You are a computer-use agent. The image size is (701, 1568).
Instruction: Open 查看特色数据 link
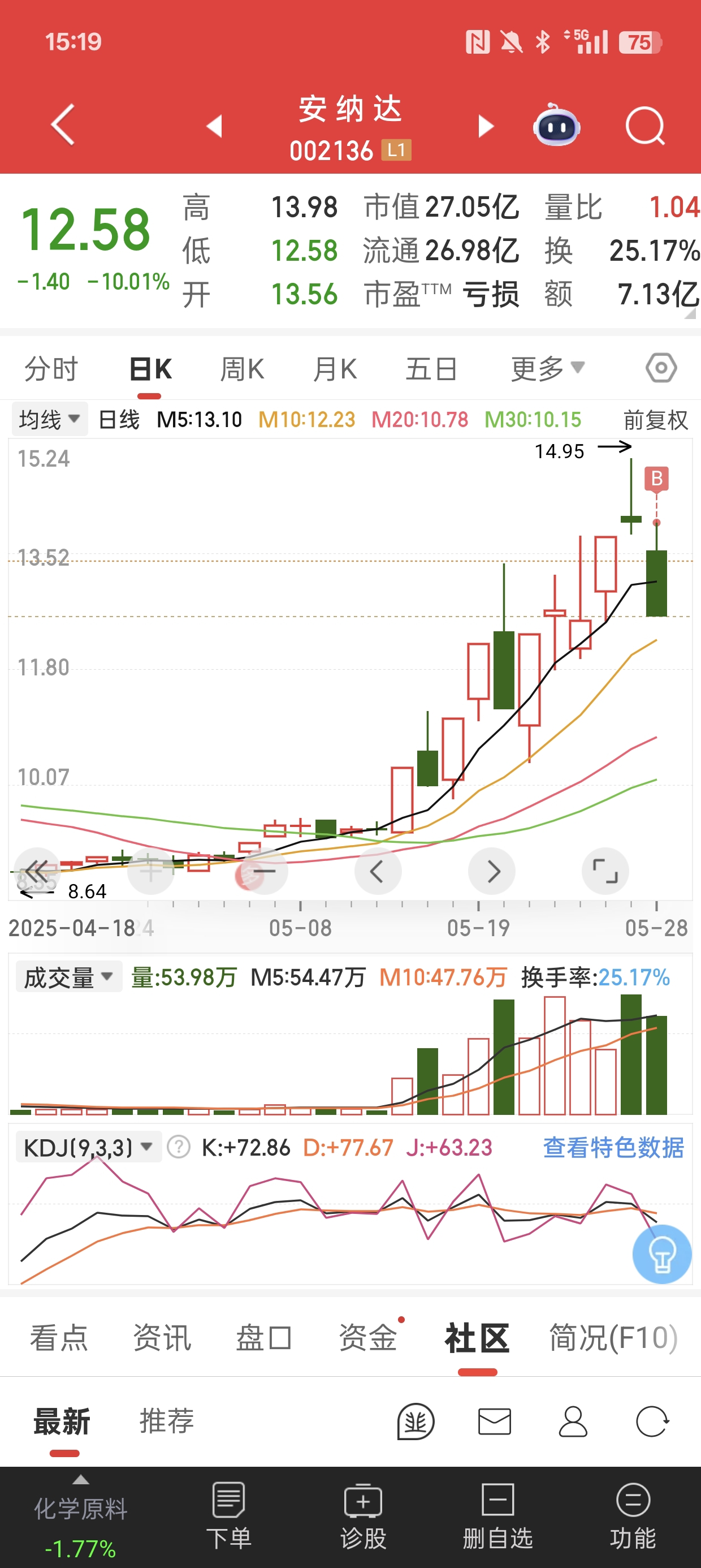pos(613,1147)
